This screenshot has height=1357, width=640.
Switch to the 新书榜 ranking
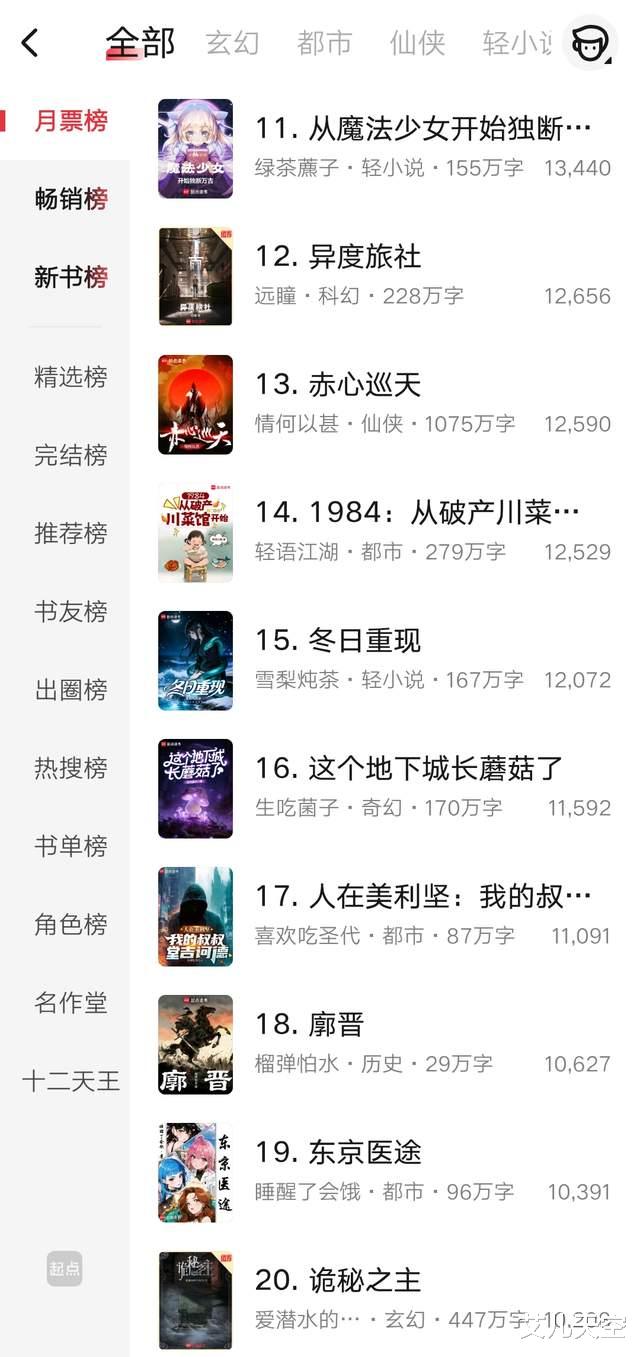pyautogui.click(x=70, y=277)
